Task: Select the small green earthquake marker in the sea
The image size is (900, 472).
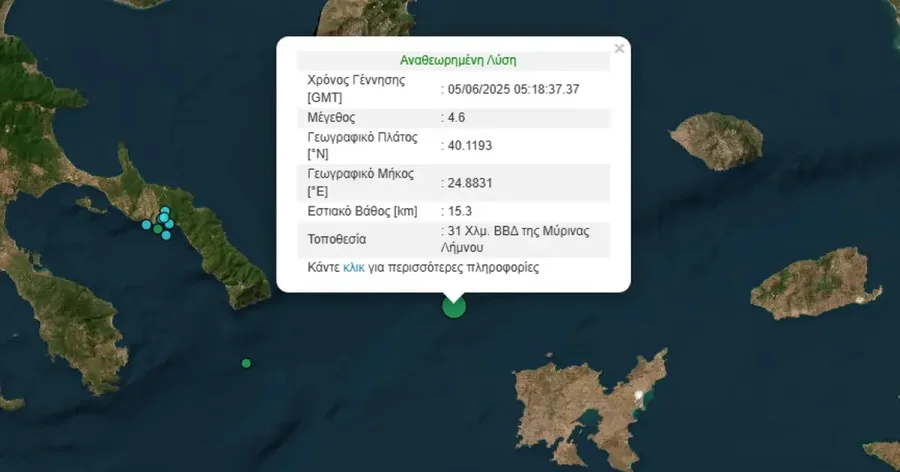Action: coord(246,363)
